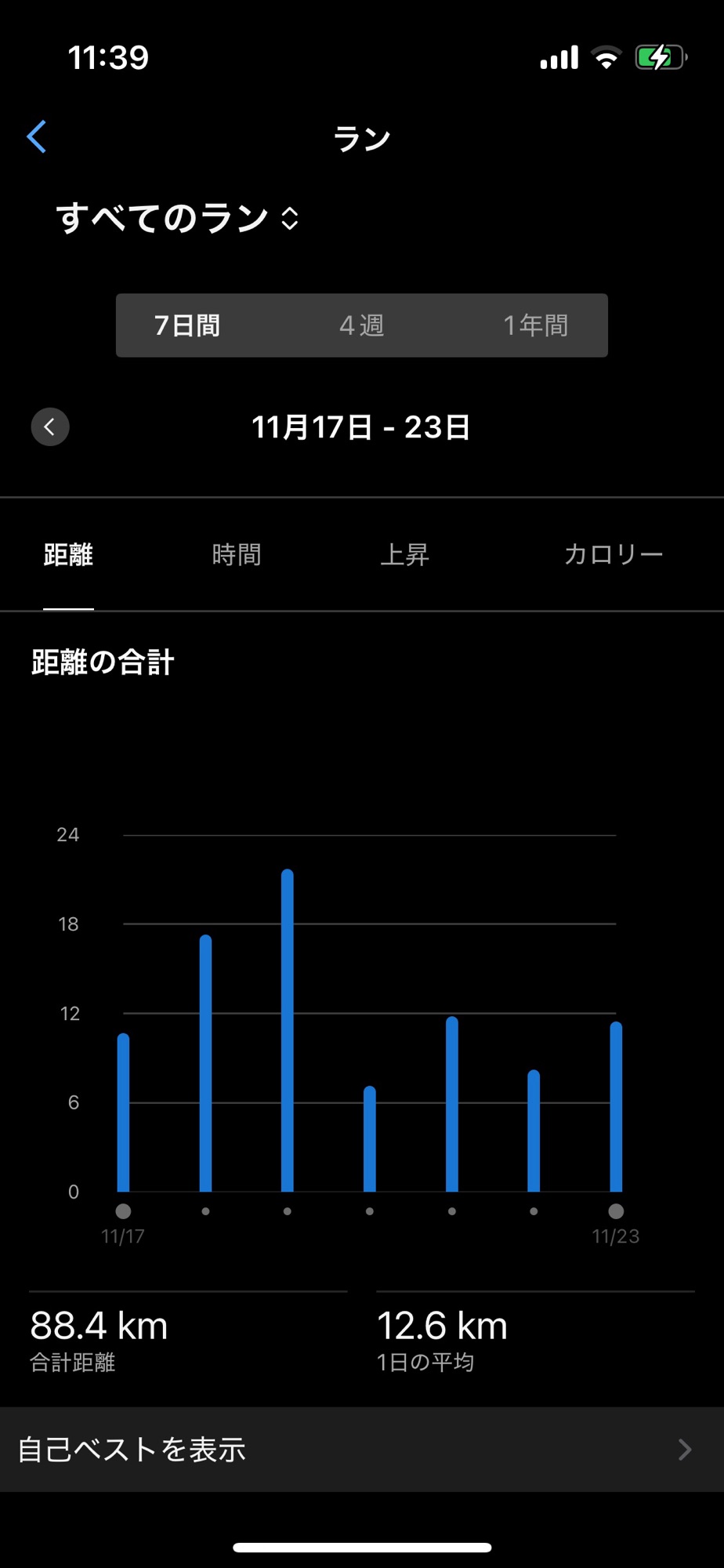
Task: Go back using the top-left arrow
Action: tap(37, 137)
